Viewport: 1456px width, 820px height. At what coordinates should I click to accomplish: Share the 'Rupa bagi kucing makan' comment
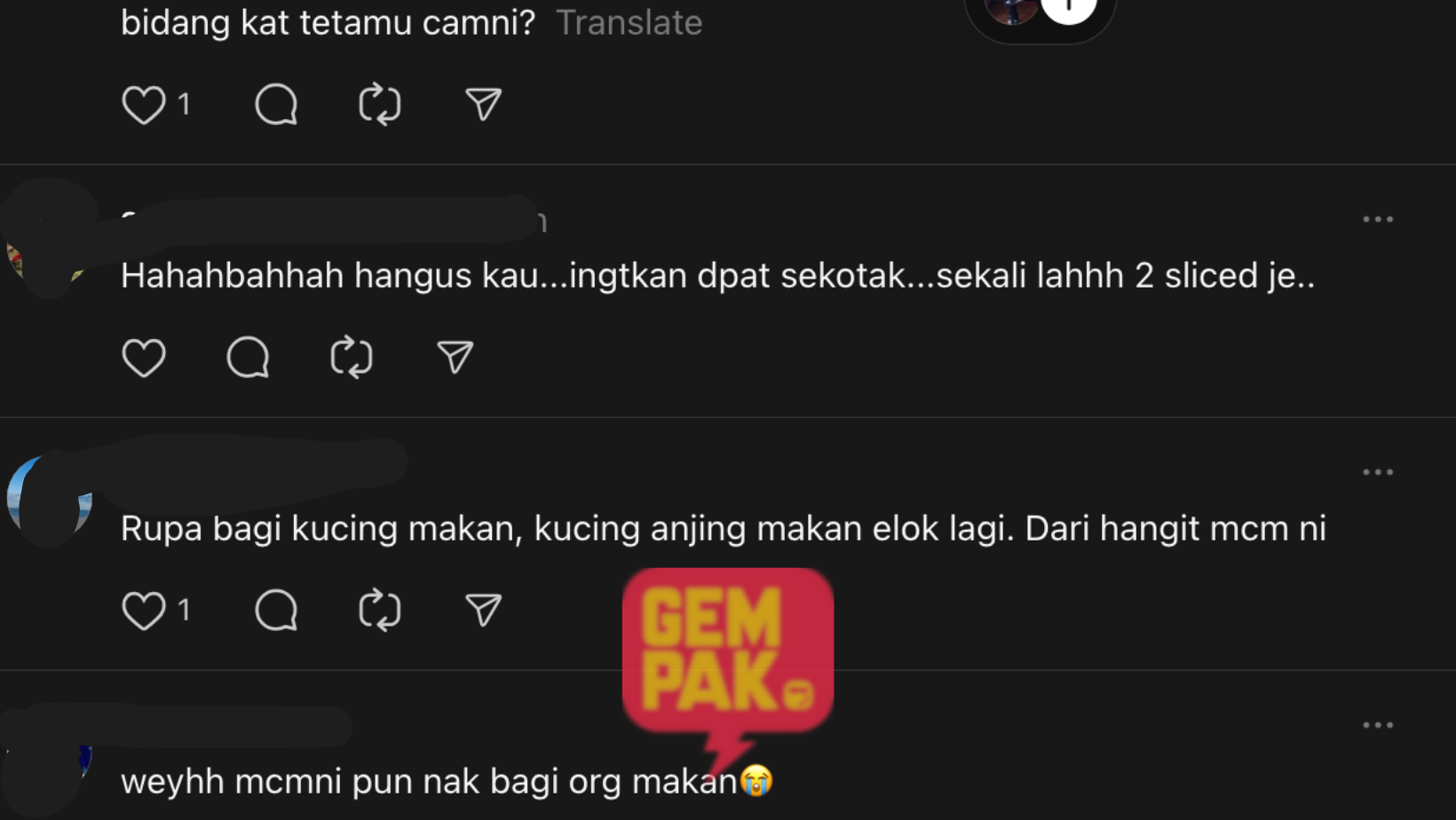pyautogui.click(x=484, y=611)
